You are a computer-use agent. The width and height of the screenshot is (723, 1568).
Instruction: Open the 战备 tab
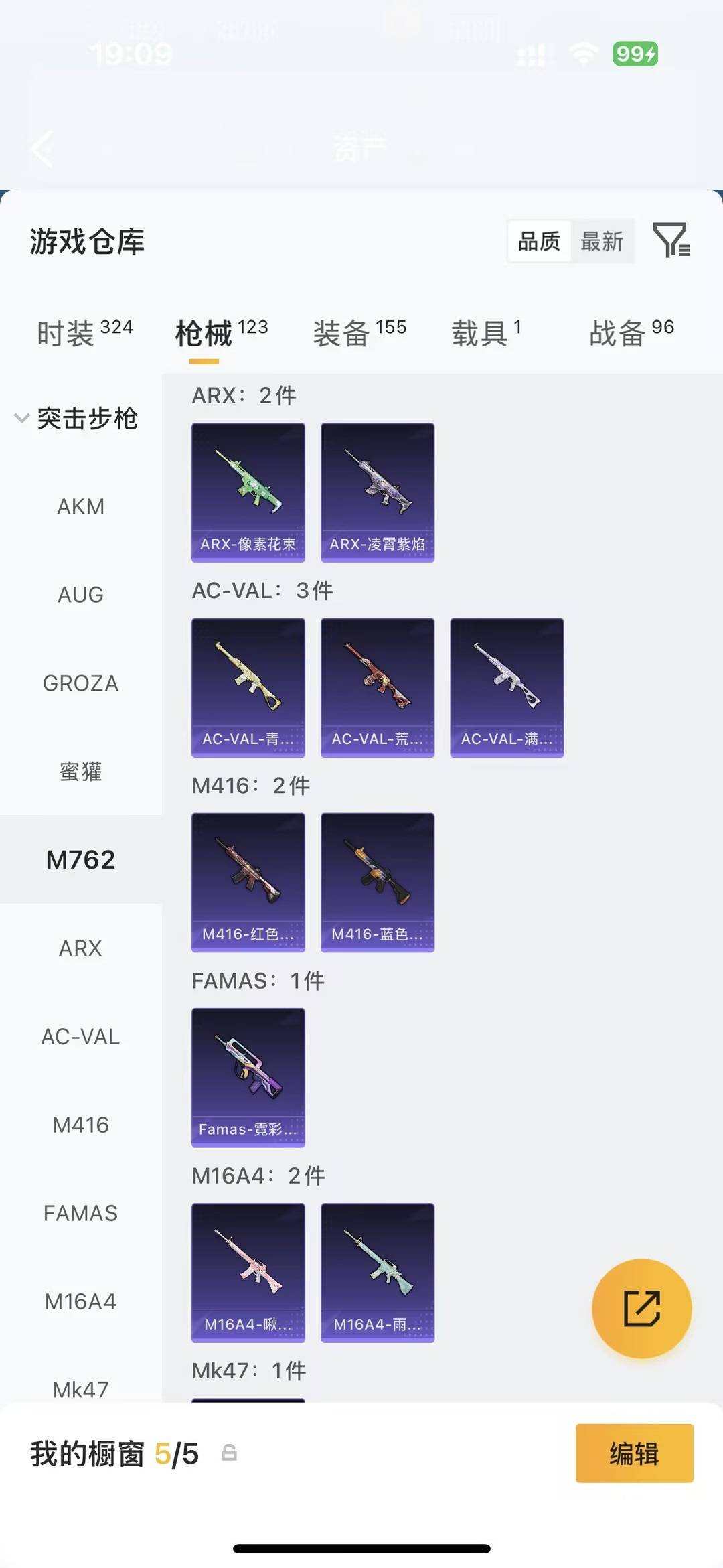click(x=631, y=333)
